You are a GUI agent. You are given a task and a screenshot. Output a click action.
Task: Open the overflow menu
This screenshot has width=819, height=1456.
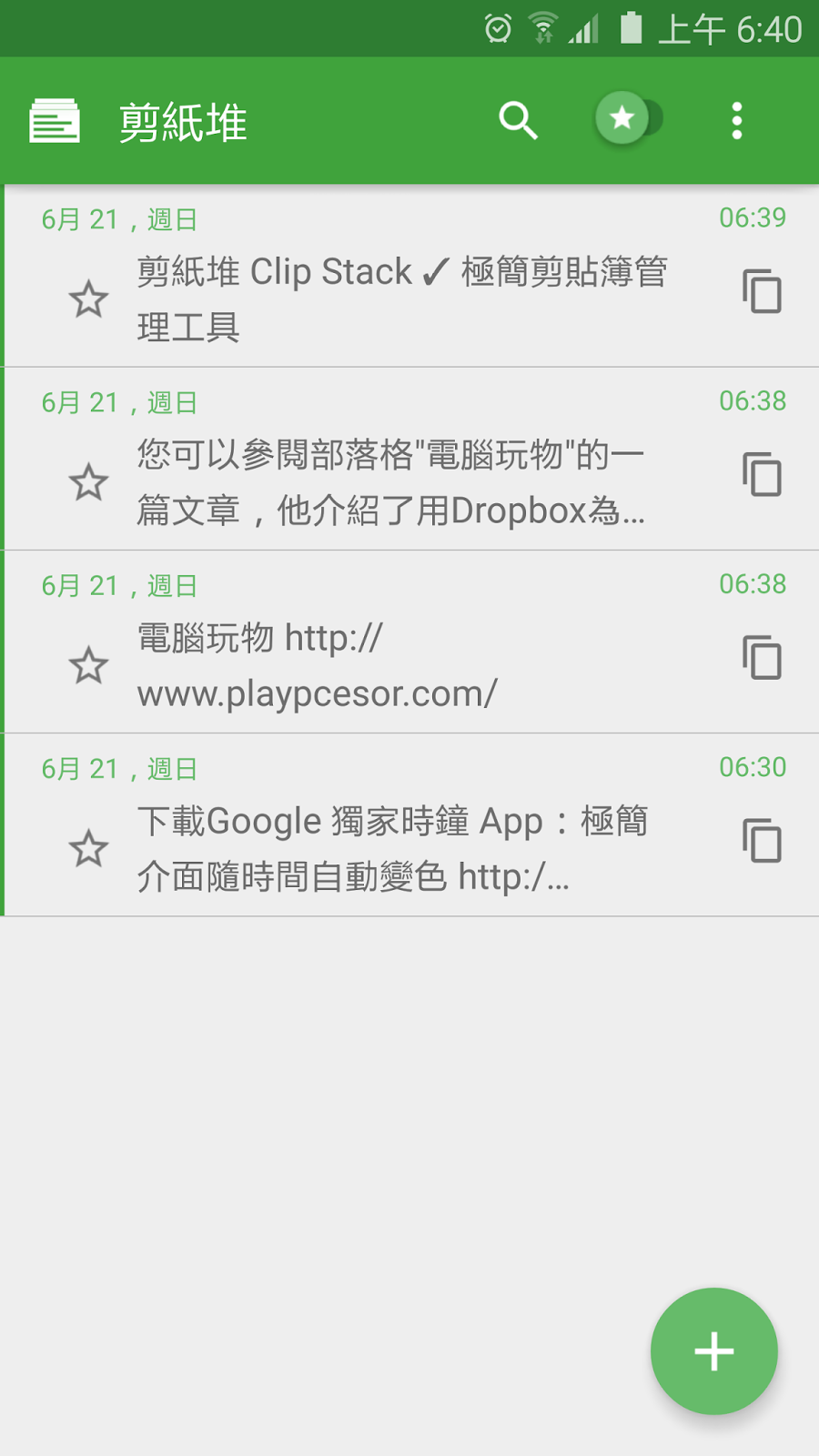pos(736,120)
